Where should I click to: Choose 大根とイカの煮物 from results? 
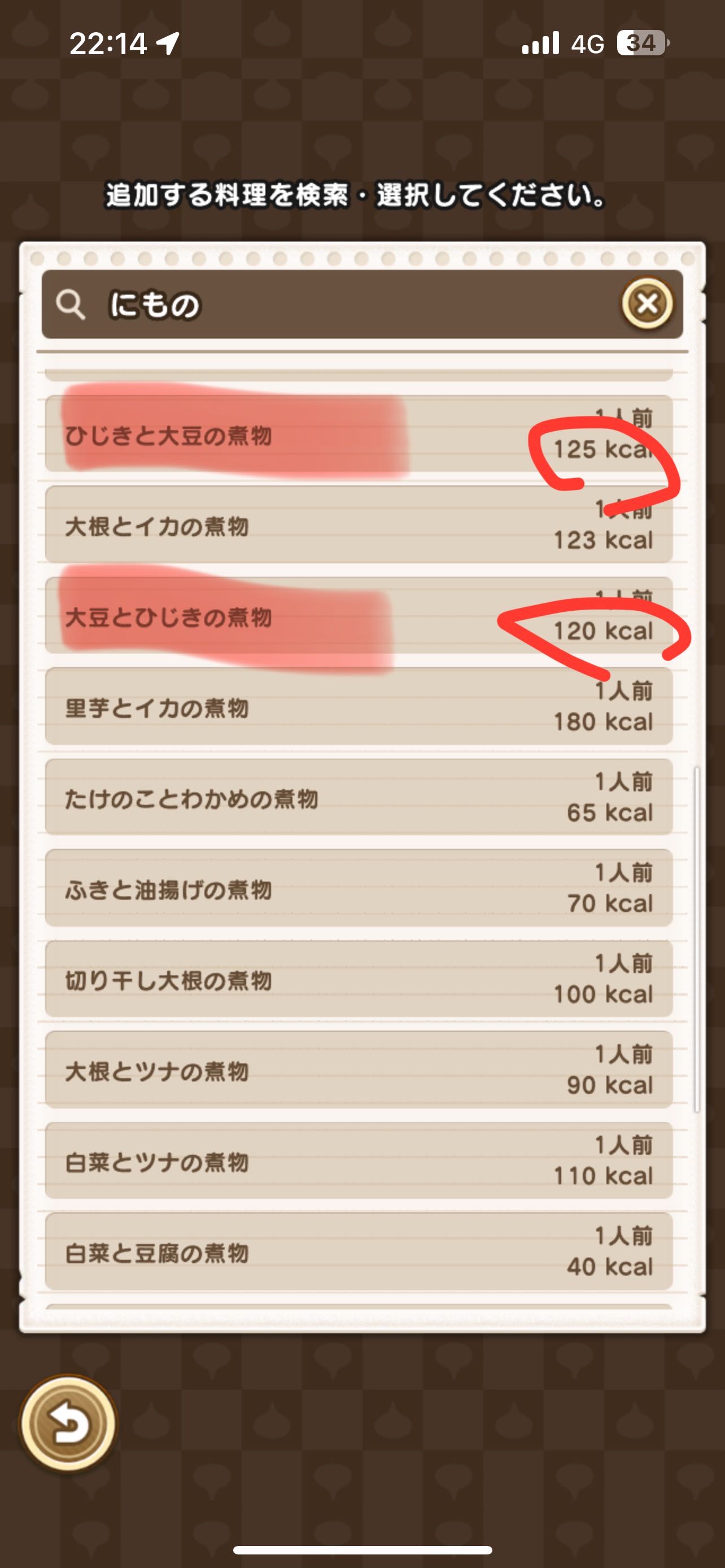(359, 524)
